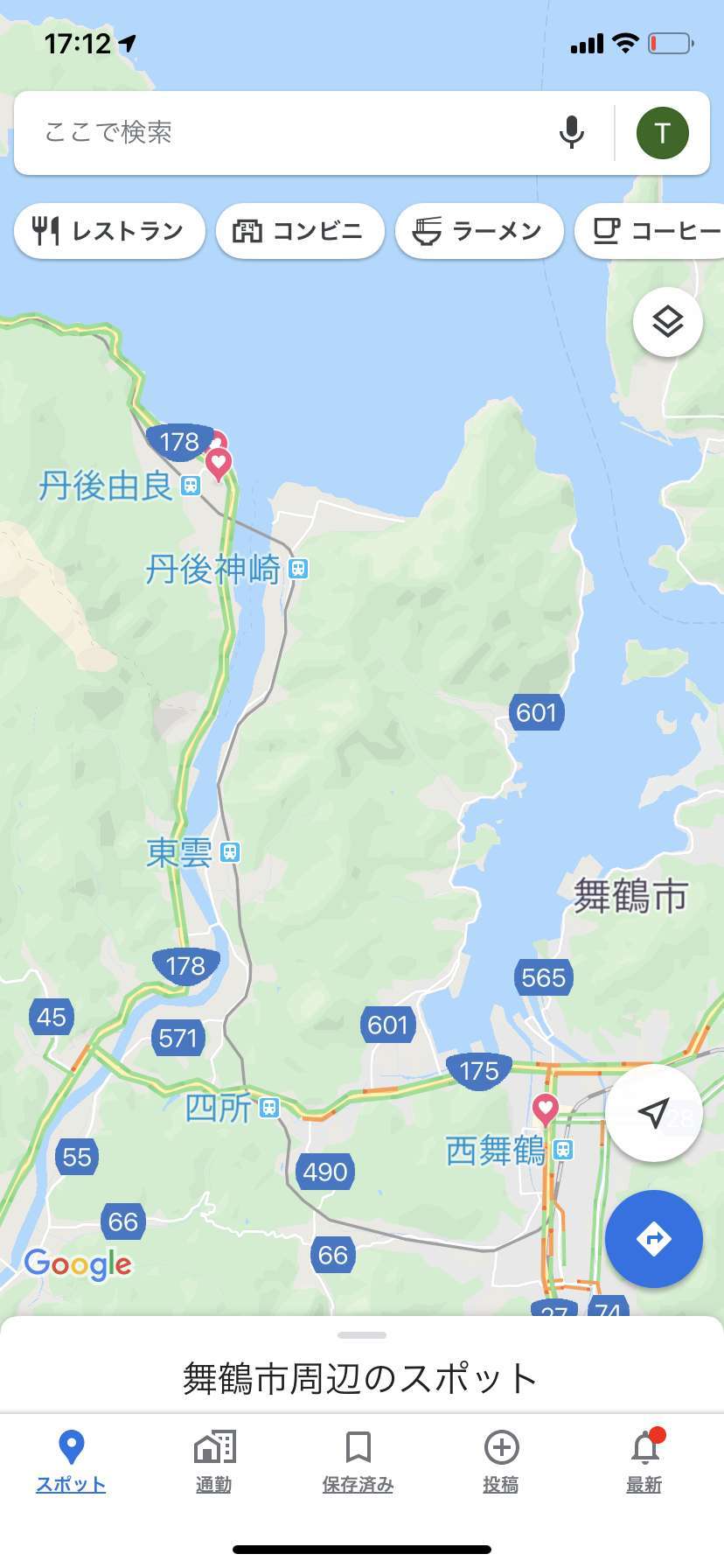Tap the 丹後神崎 station marker
Screen dimensions: 724x1568
pyautogui.click(x=298, y=570)
